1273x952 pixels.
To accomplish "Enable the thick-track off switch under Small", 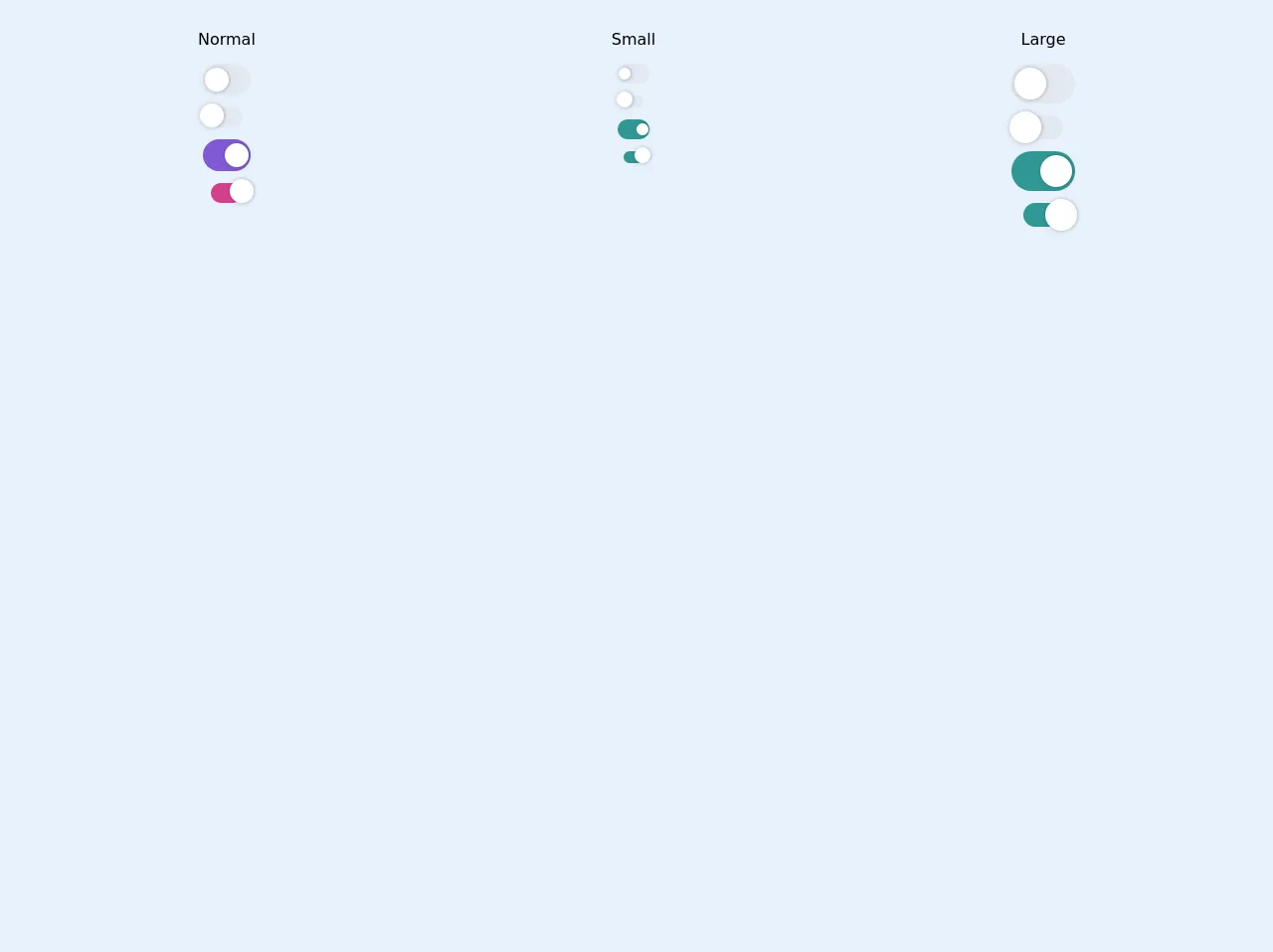I will tap(633, 74).
